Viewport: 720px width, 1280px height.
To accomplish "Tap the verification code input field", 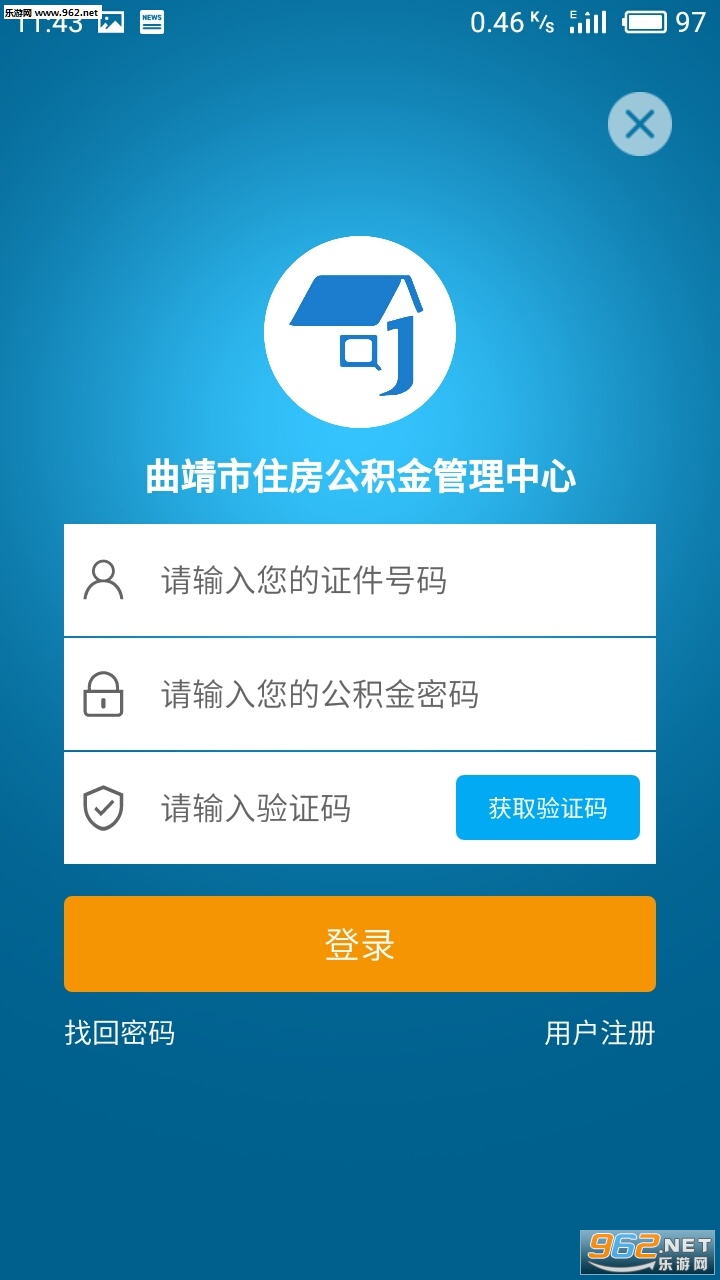I will click(290, 808).
